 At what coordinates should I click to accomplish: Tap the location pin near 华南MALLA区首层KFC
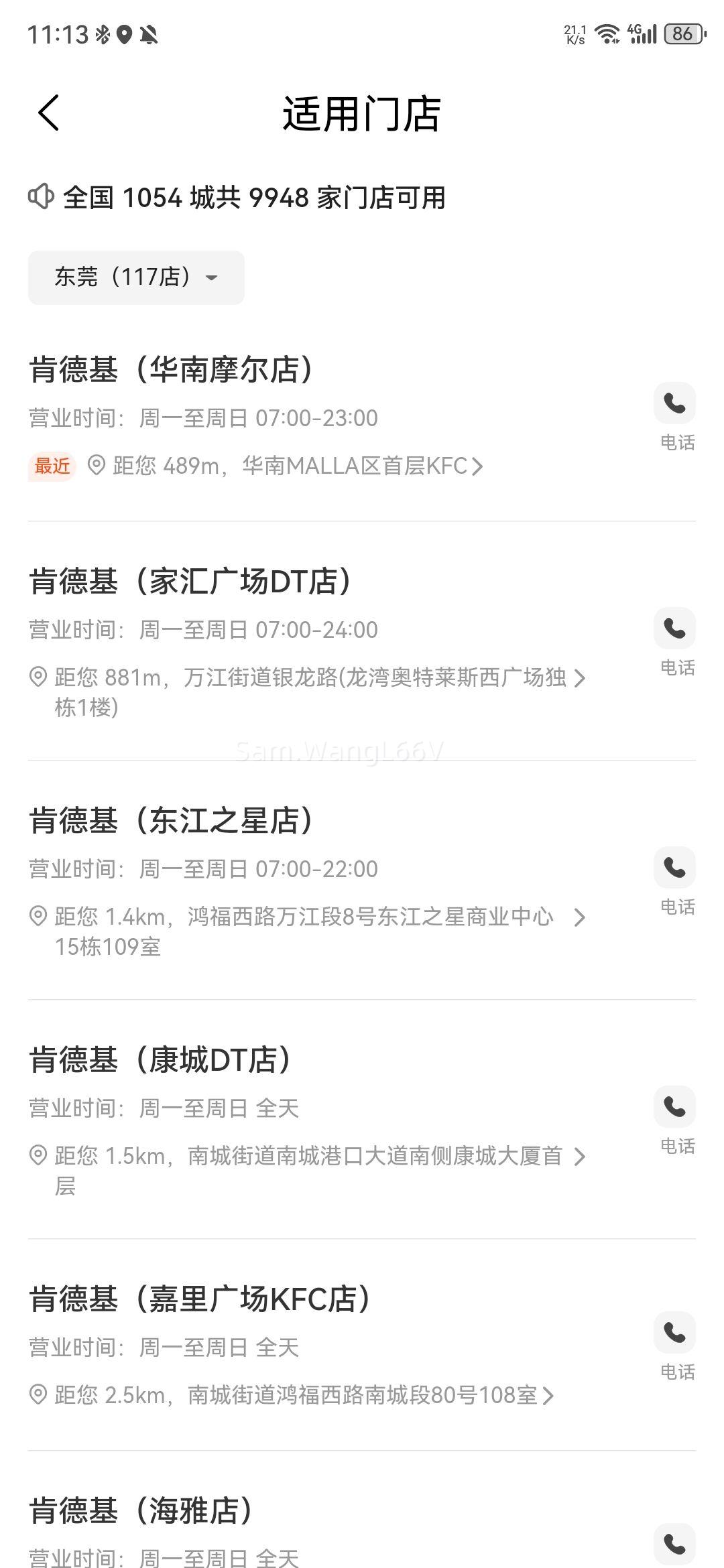click(x=96, y=465)
